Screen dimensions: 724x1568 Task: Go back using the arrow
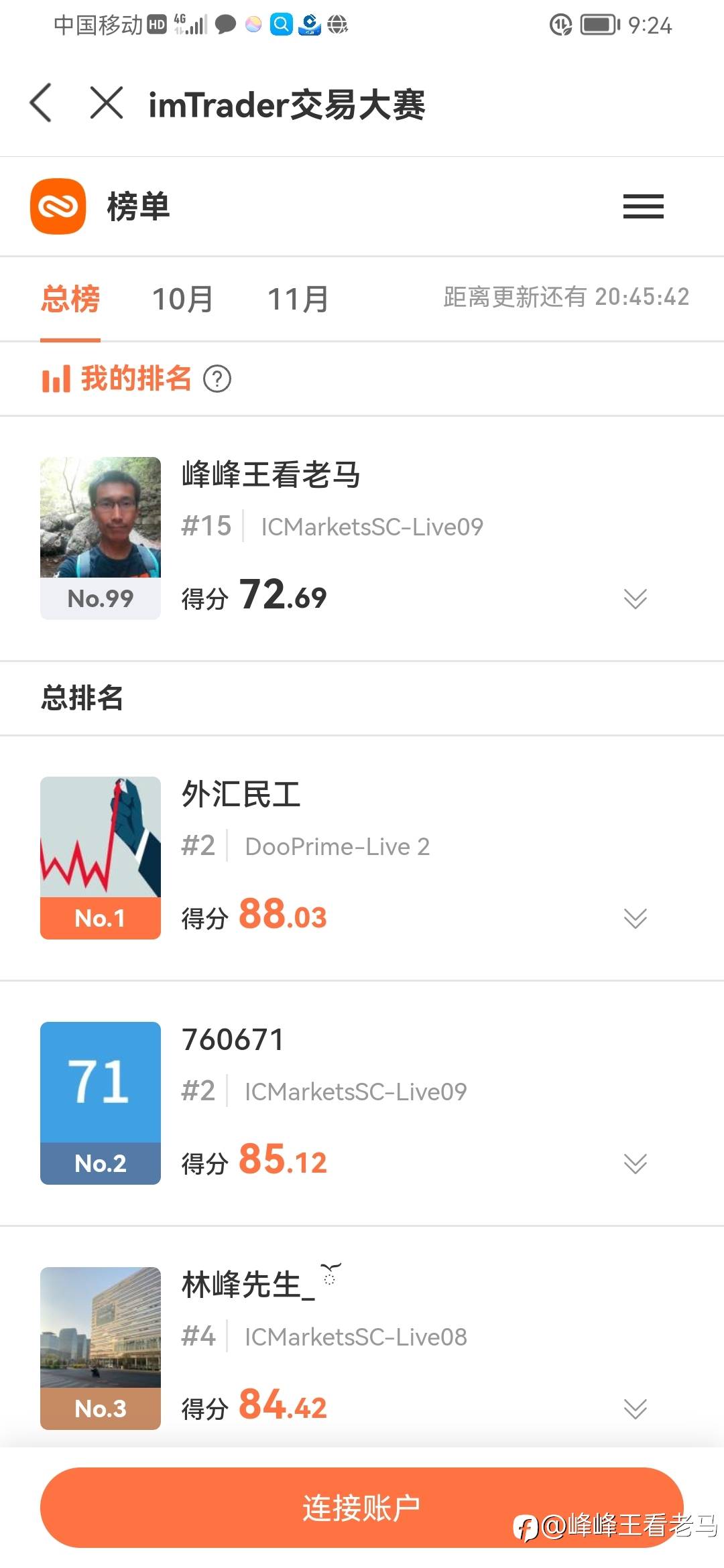41,103
